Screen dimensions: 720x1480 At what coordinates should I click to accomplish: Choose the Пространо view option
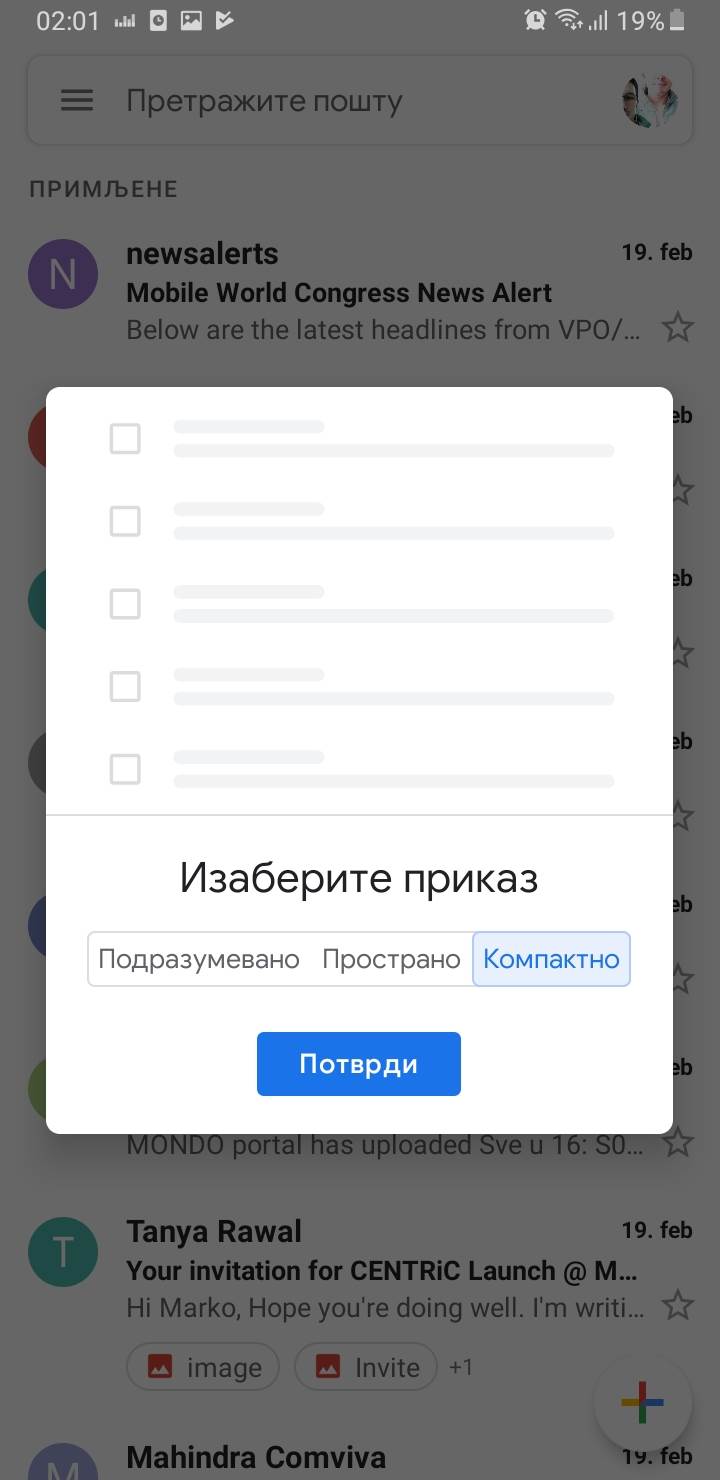point(391,959)
